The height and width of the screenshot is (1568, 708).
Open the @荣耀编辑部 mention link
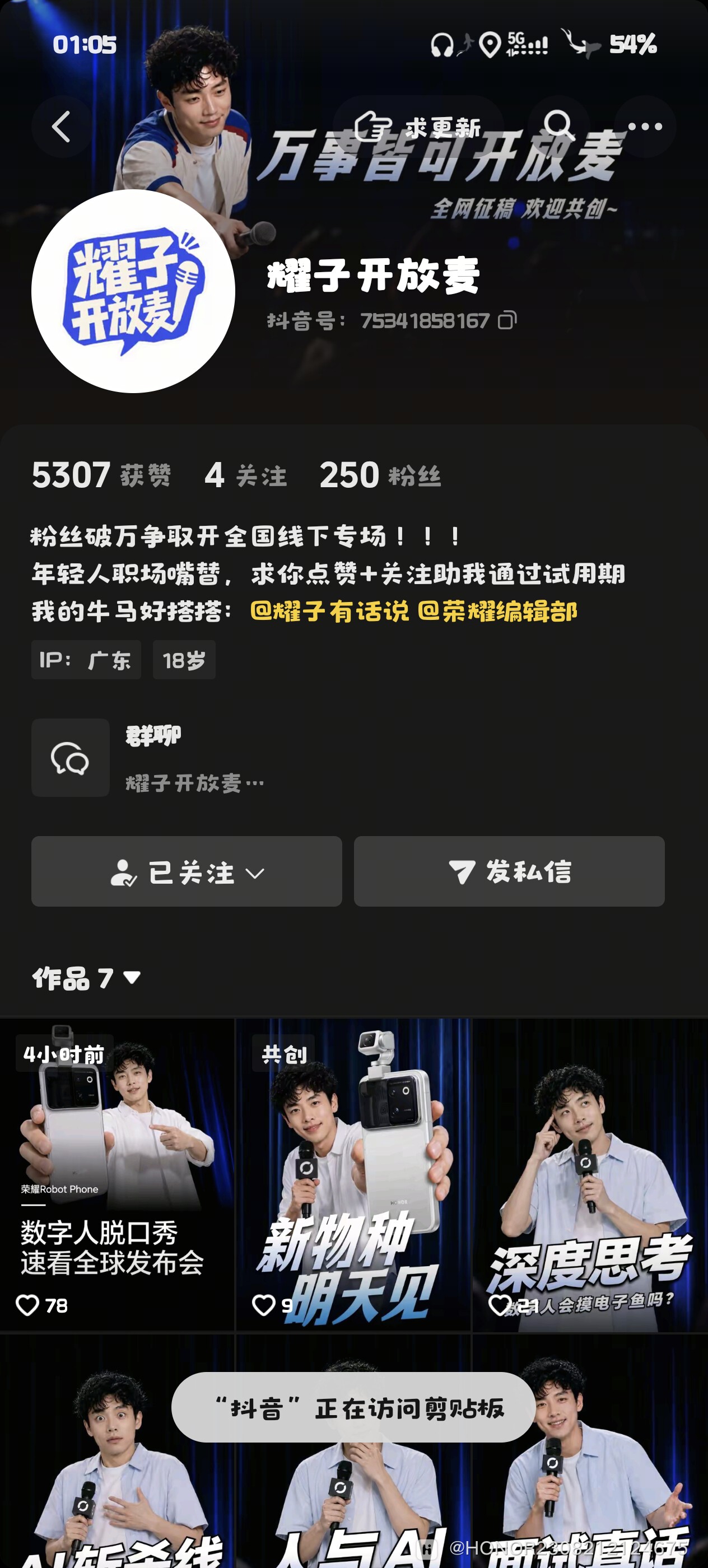pyautogui.click(x=497, y=611)
